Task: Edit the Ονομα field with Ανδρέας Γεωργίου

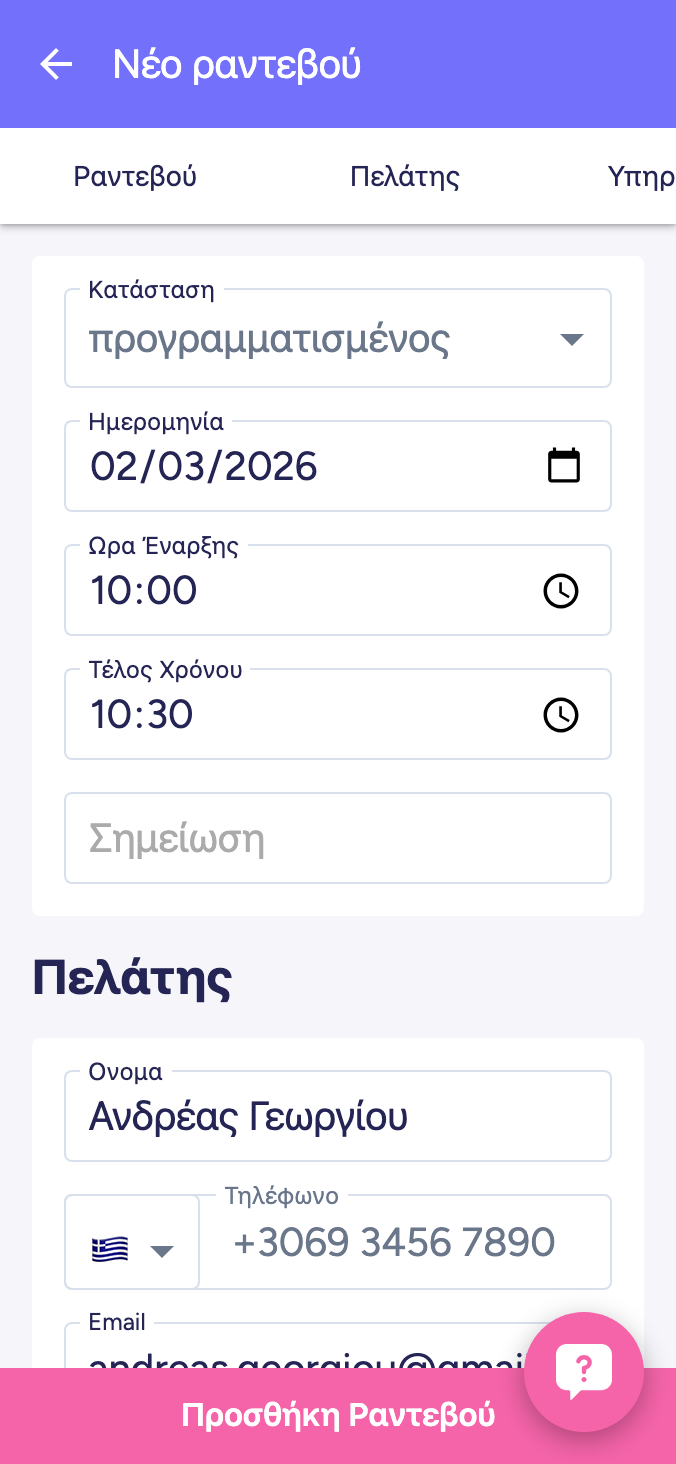Action: tap(338, 1117)
